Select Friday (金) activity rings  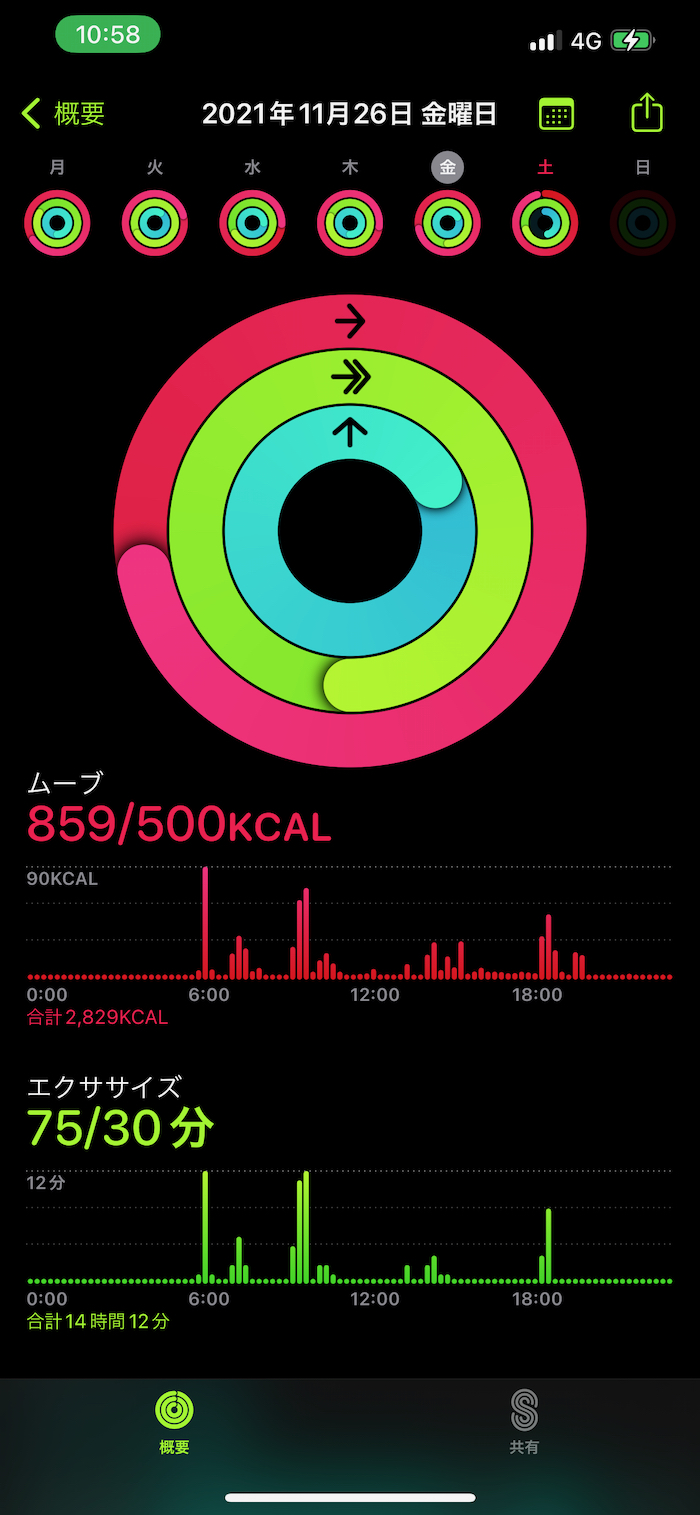[x=448, y=222]
